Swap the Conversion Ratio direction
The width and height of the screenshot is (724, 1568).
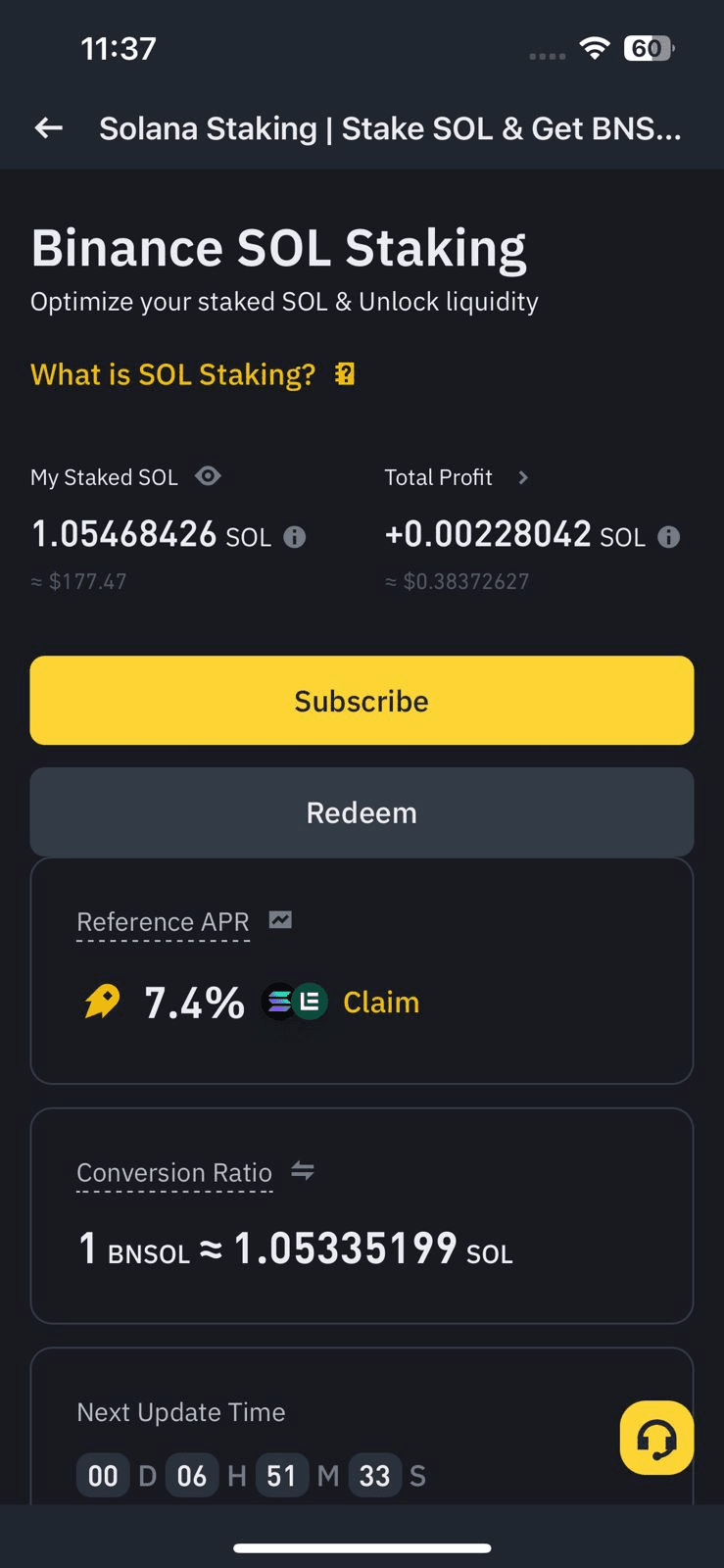303,1171
